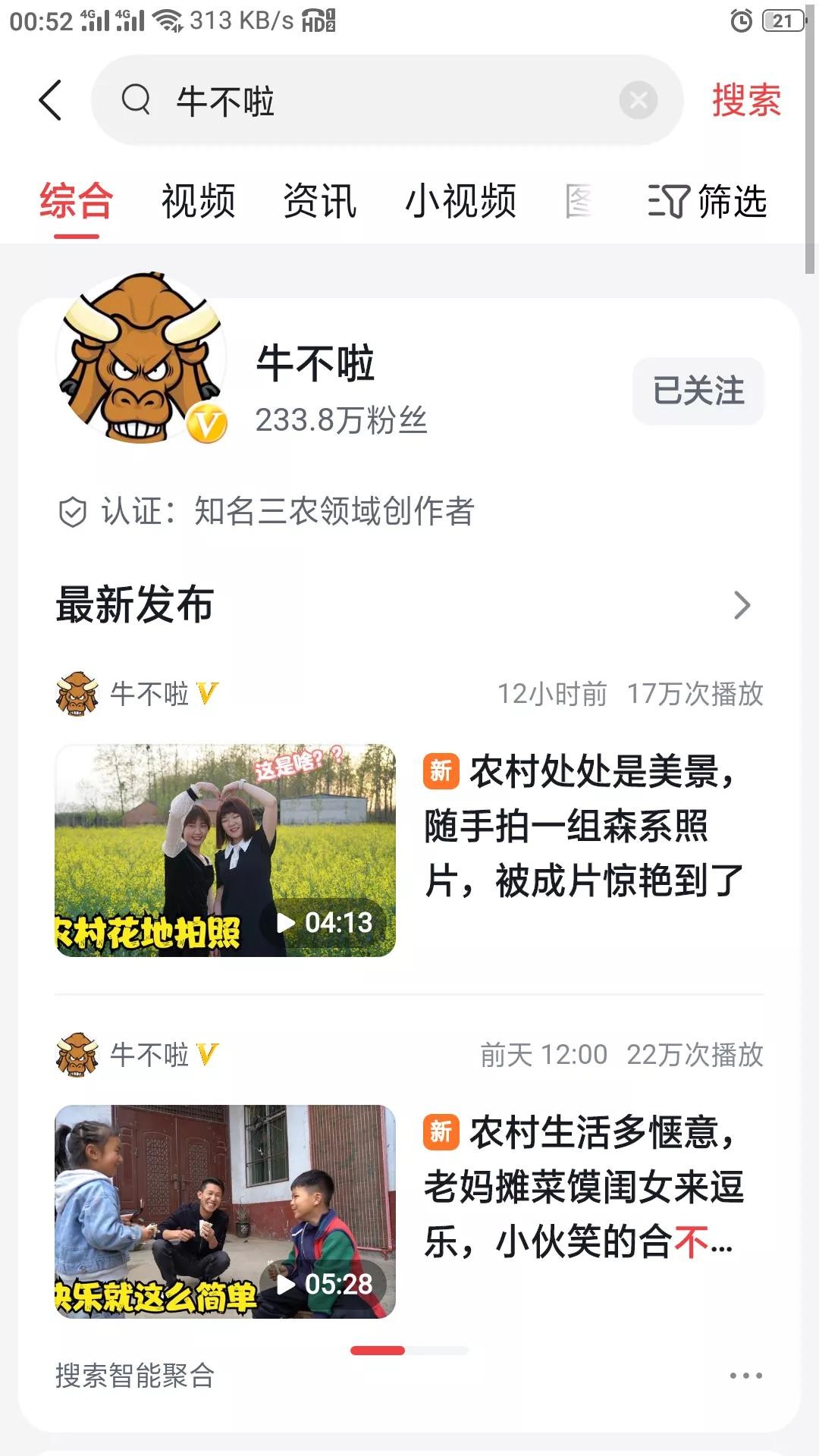The height and width of the screenshot is (1456, 819).
Task: Open the 筛选 filter options
Action: 707,202
